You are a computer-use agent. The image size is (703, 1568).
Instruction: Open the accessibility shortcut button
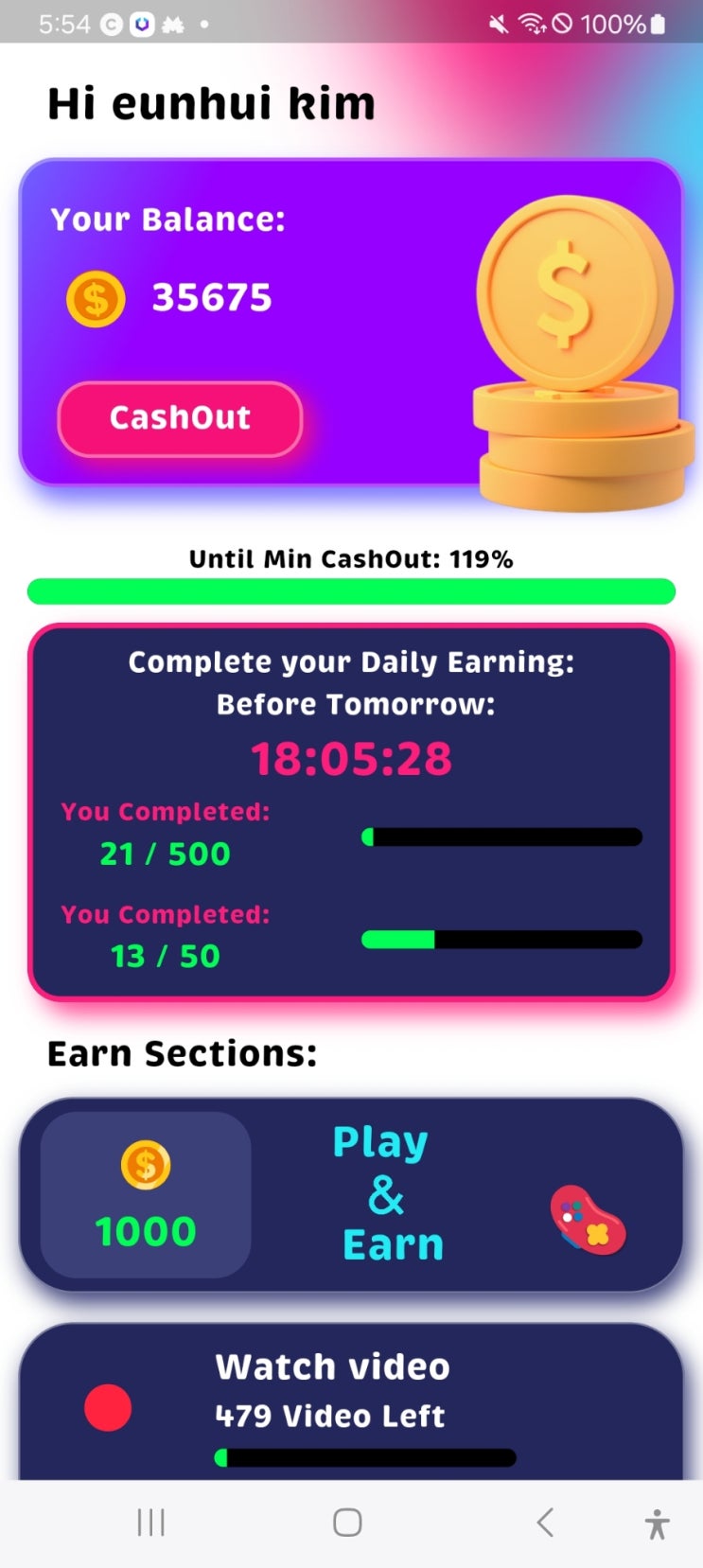point(657,1524)
